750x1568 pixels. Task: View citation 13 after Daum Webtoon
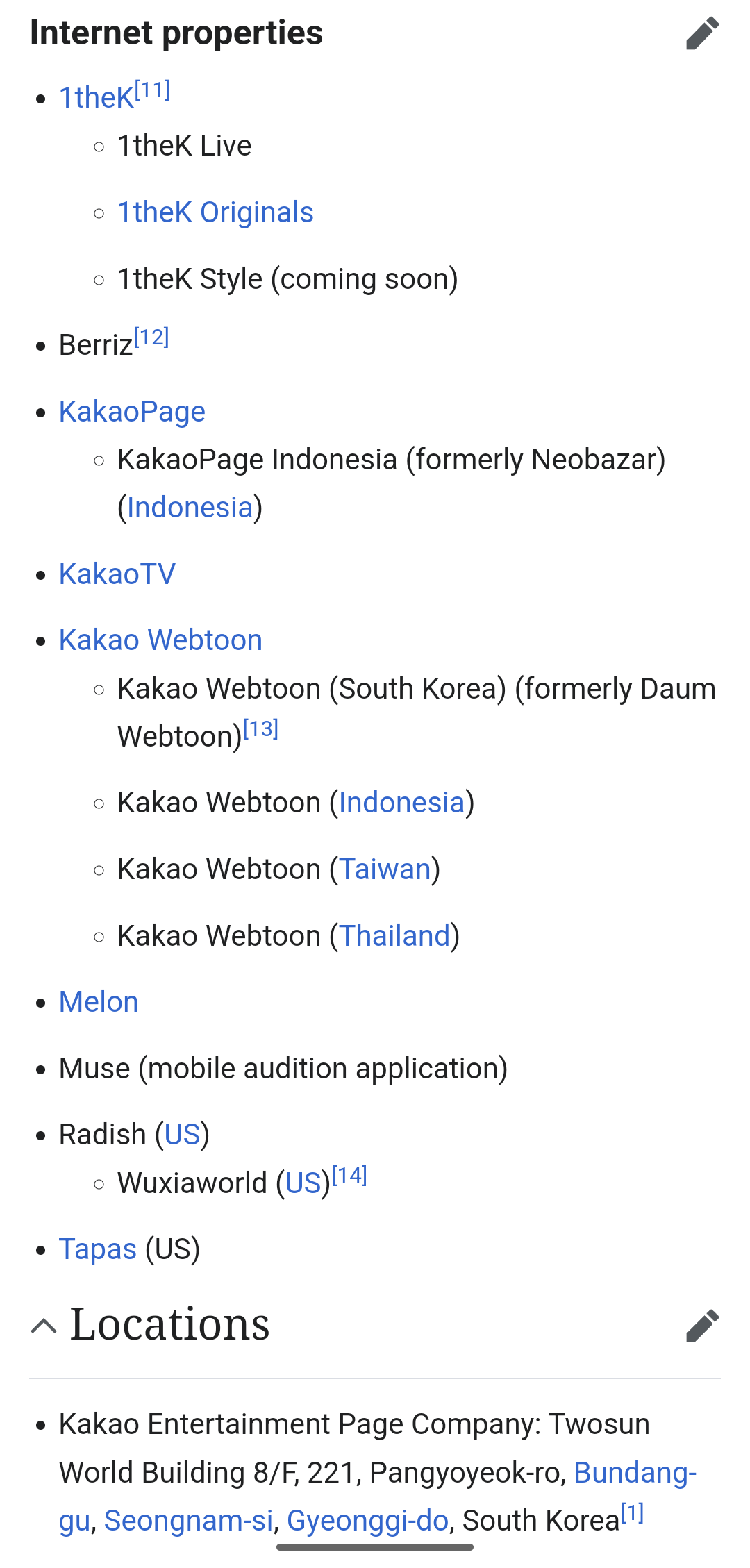260,729
